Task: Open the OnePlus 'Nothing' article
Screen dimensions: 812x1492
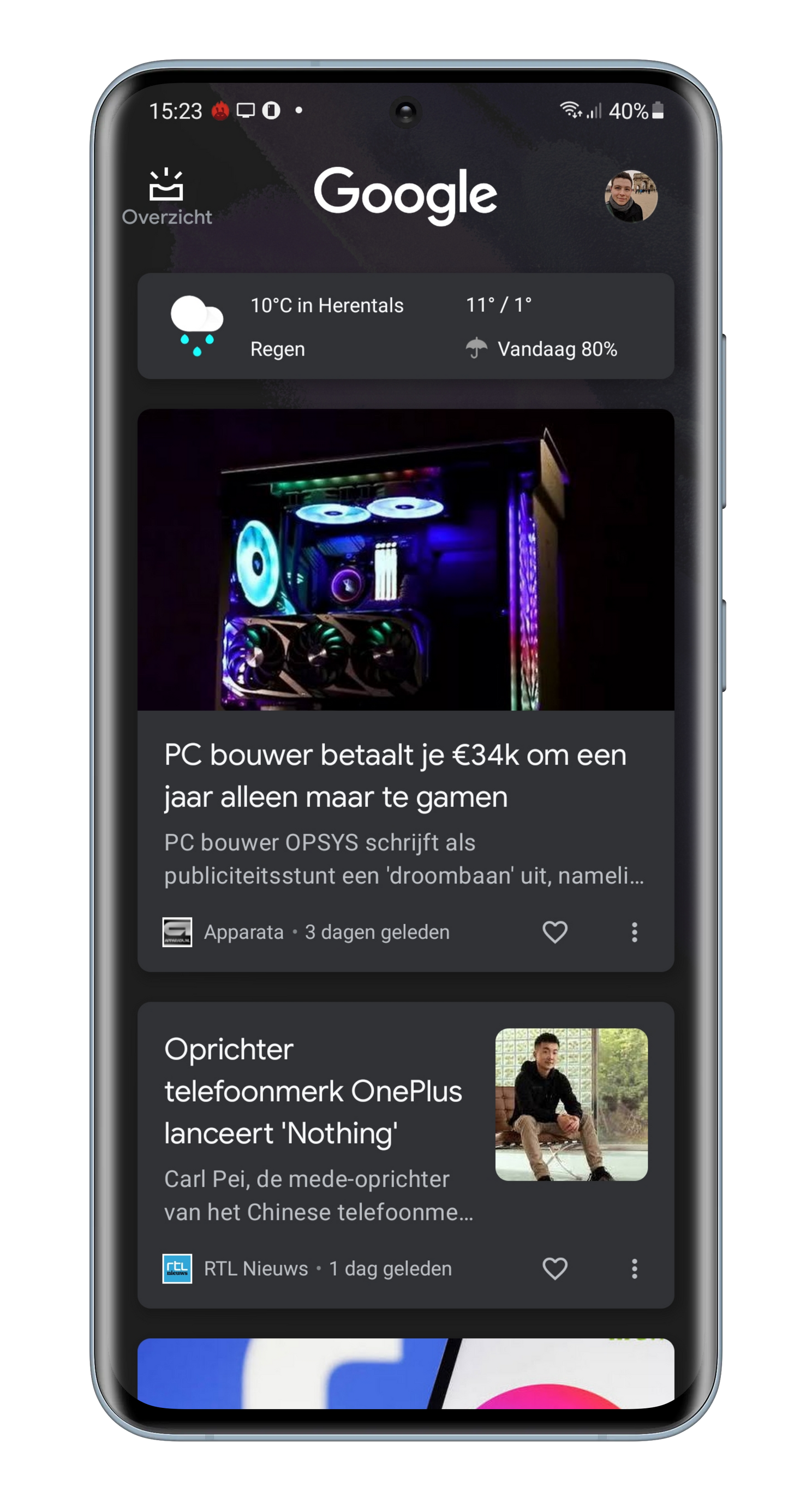Action: pos(313,1092)
